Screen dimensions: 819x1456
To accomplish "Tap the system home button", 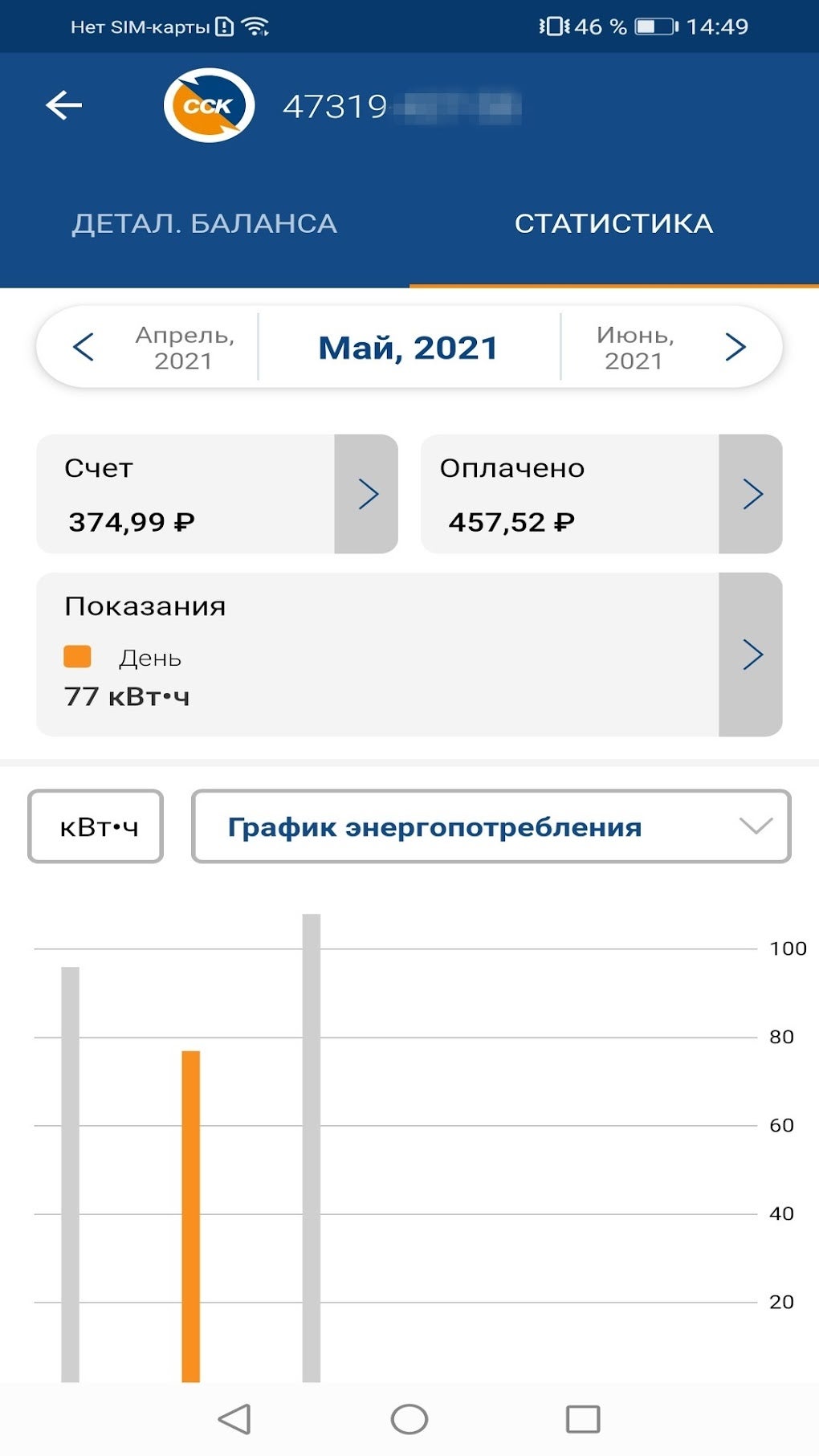I will click(409, 1419).
